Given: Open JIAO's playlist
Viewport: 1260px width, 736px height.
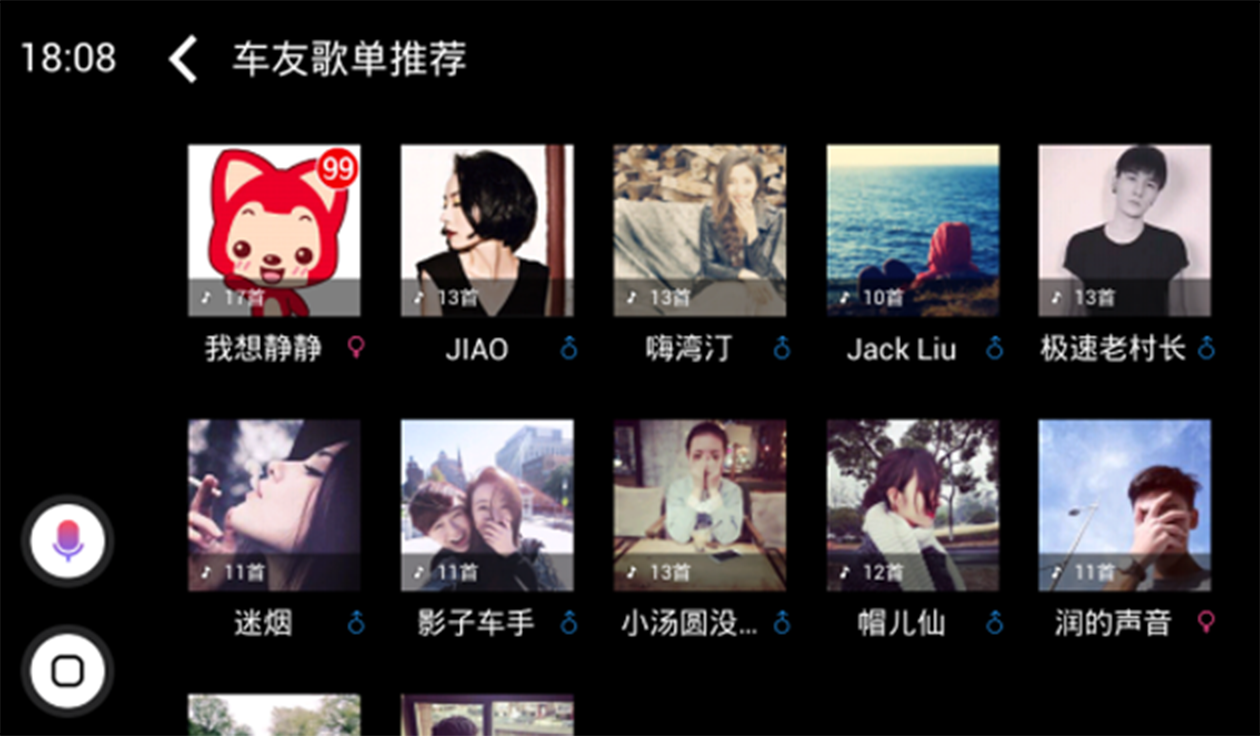Looking at the screenshot, I should 487,231.
